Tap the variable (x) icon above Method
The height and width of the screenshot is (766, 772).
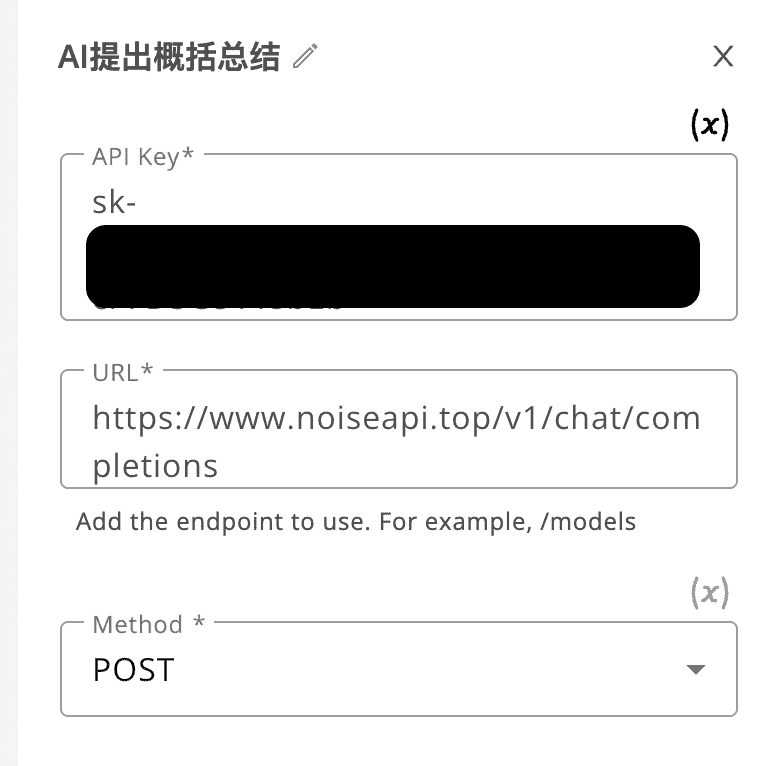coord(710,592)
